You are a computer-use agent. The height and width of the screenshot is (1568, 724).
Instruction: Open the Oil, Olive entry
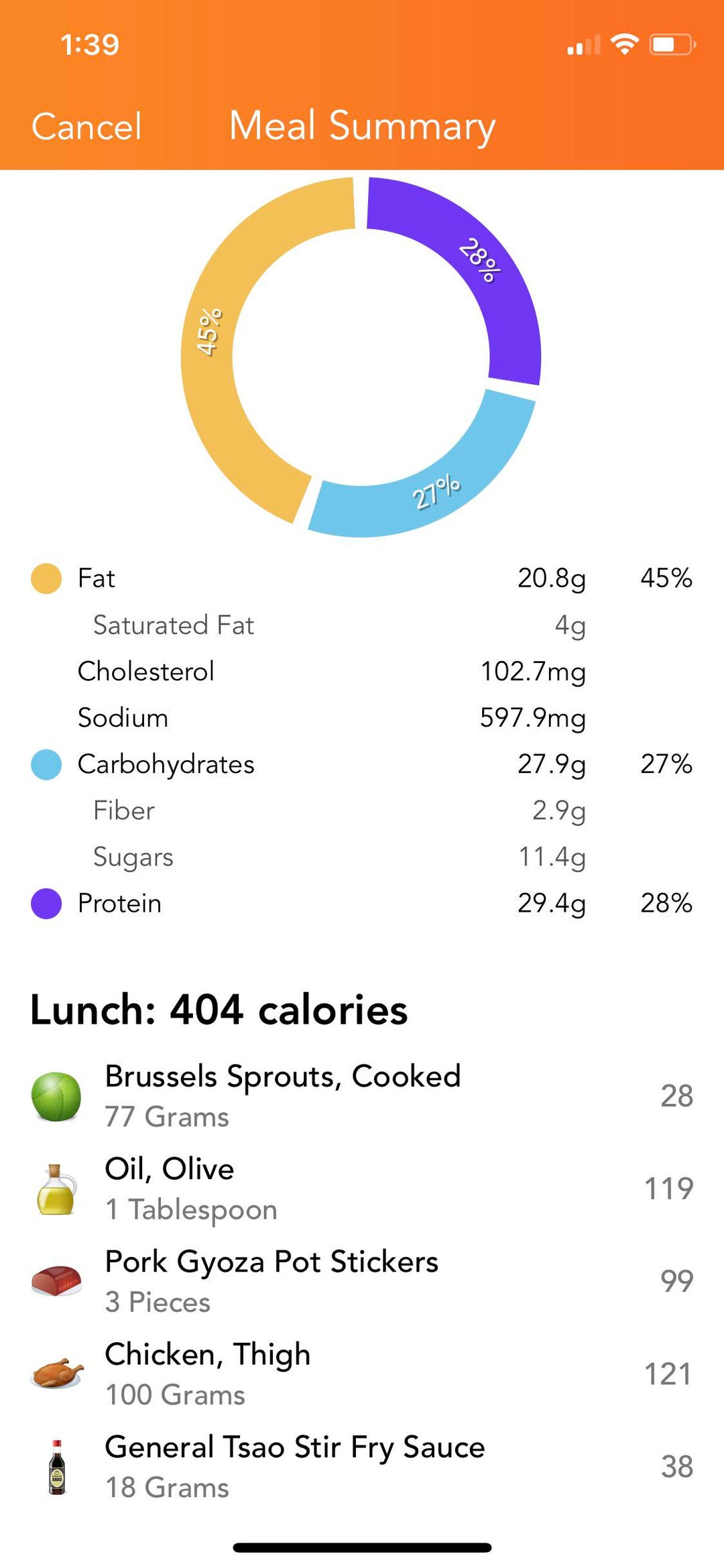362,1189
